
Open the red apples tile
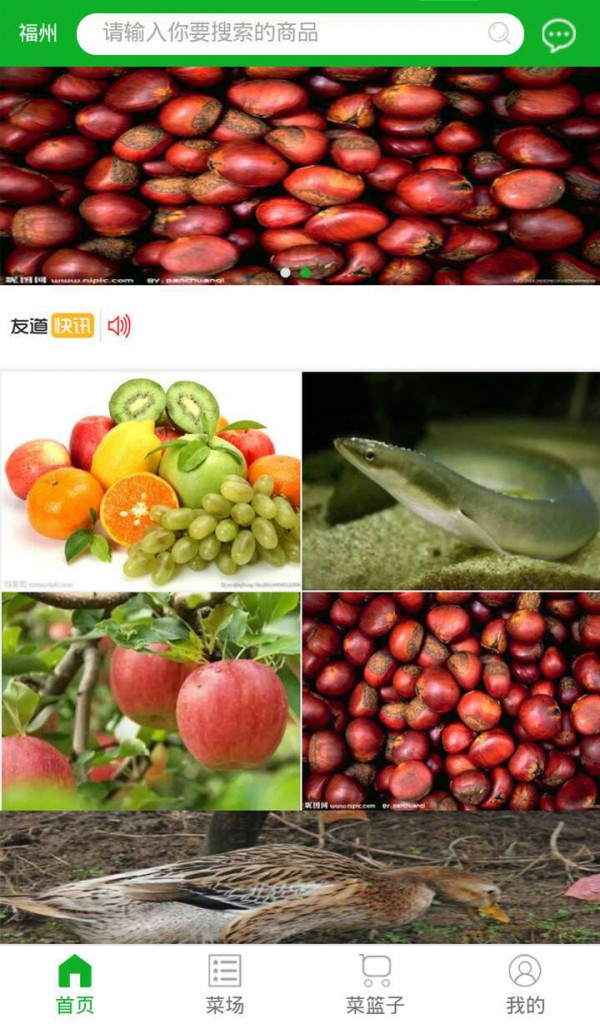[151, 700]
